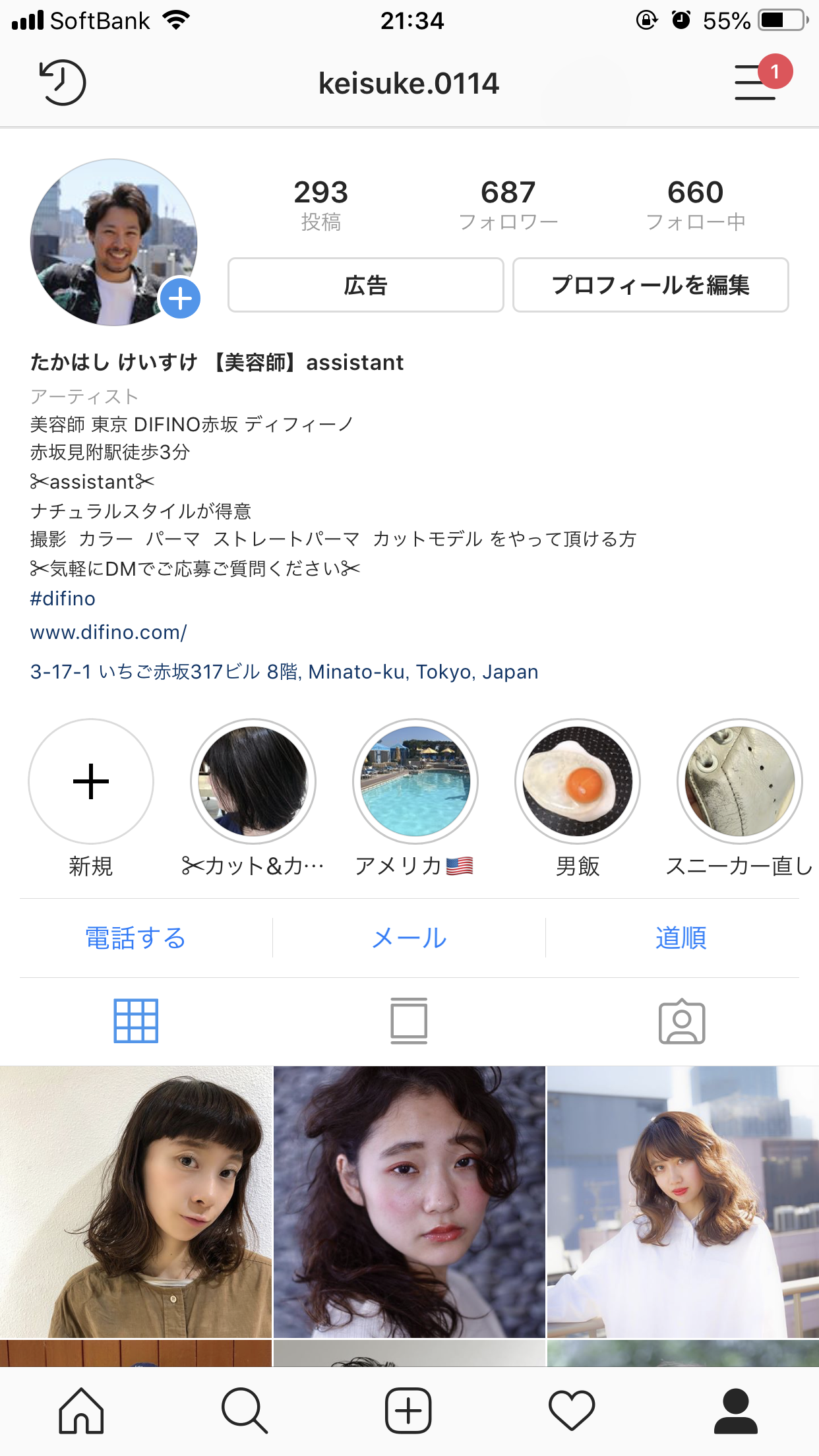Open the hamburger menu with notification badge

point(756,83)
